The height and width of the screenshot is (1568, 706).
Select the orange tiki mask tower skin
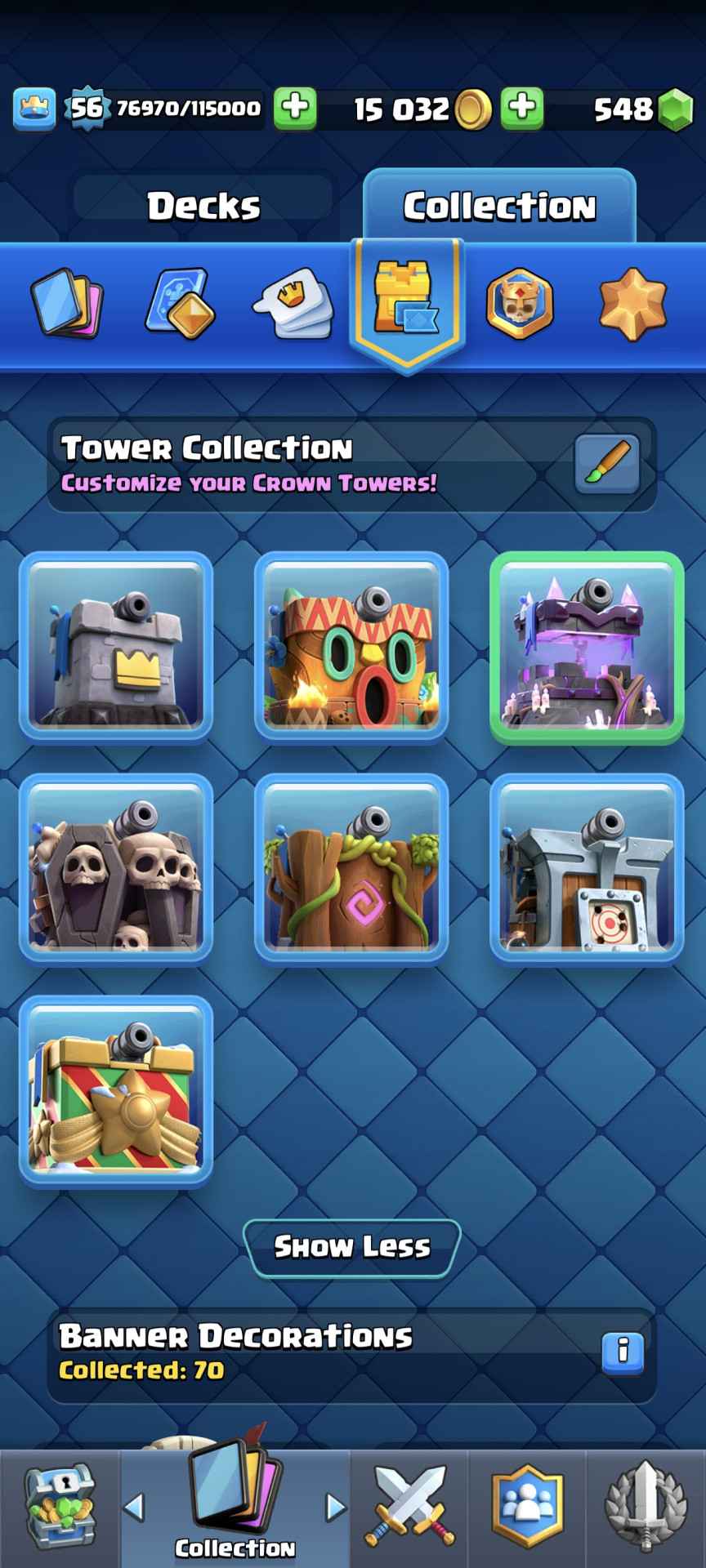(351, 646)
